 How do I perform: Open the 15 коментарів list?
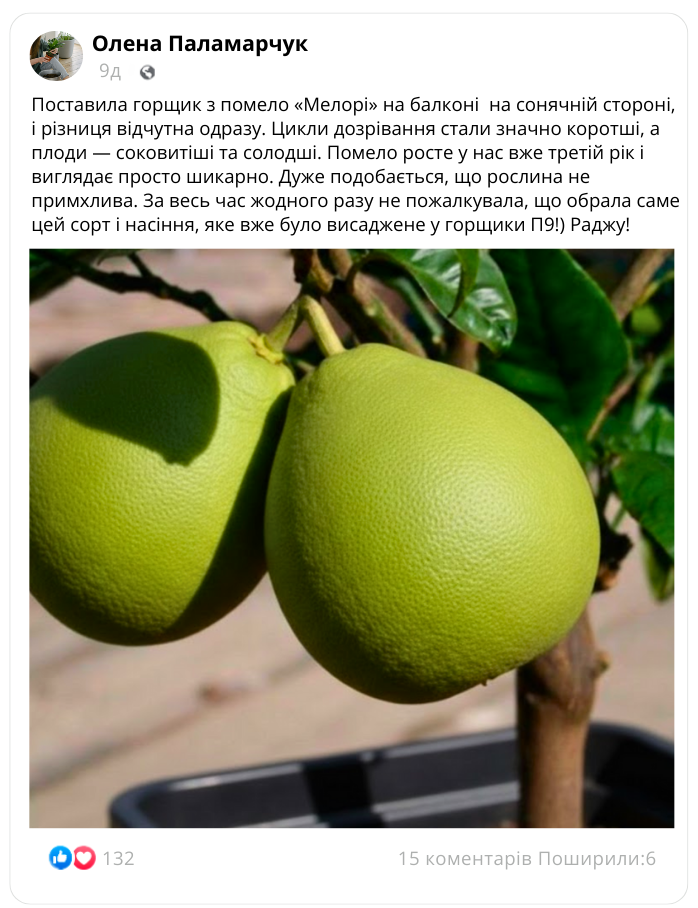click(x=465, y=858)
